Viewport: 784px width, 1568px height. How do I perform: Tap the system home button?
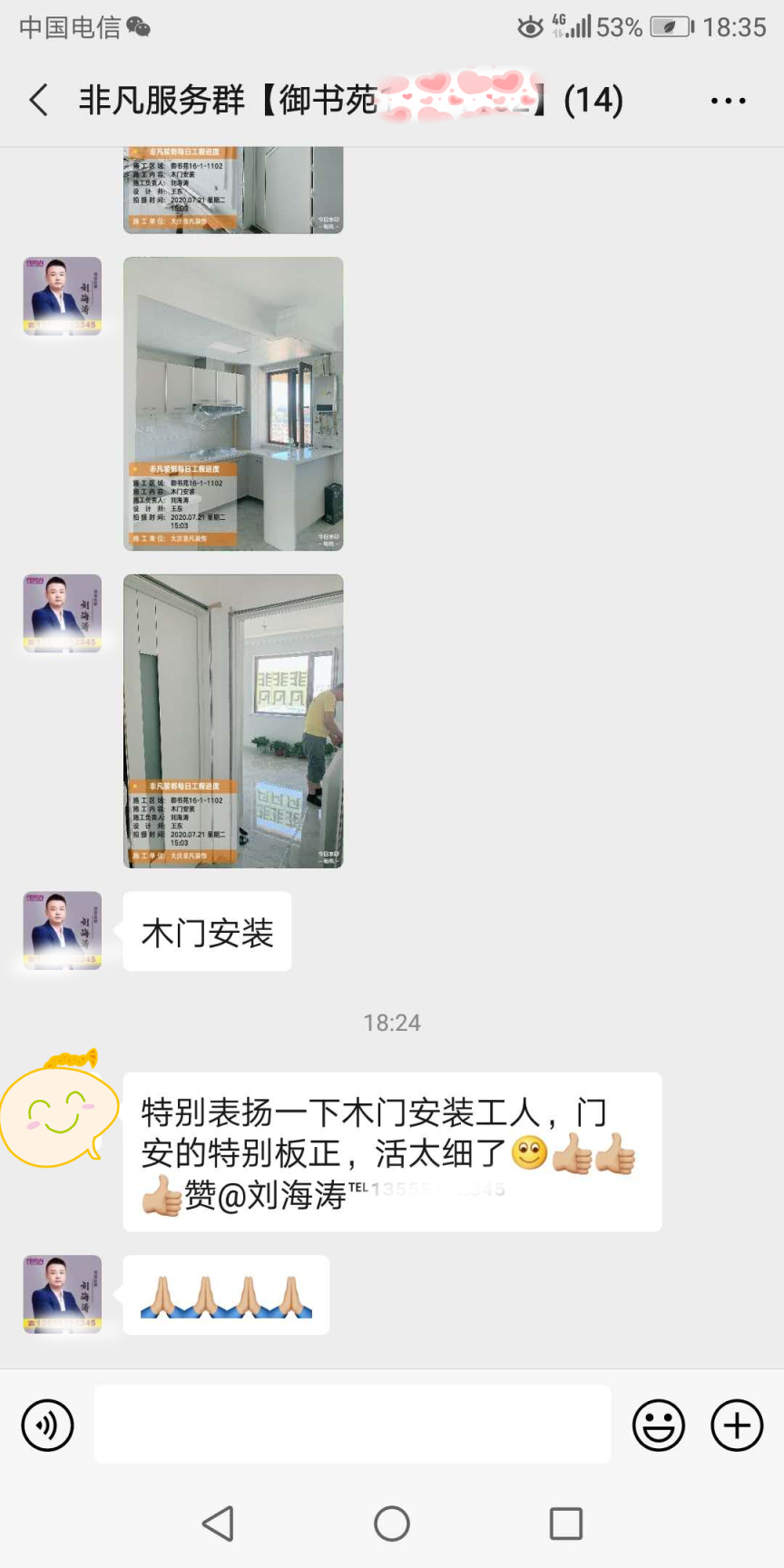pos(392,1524)
